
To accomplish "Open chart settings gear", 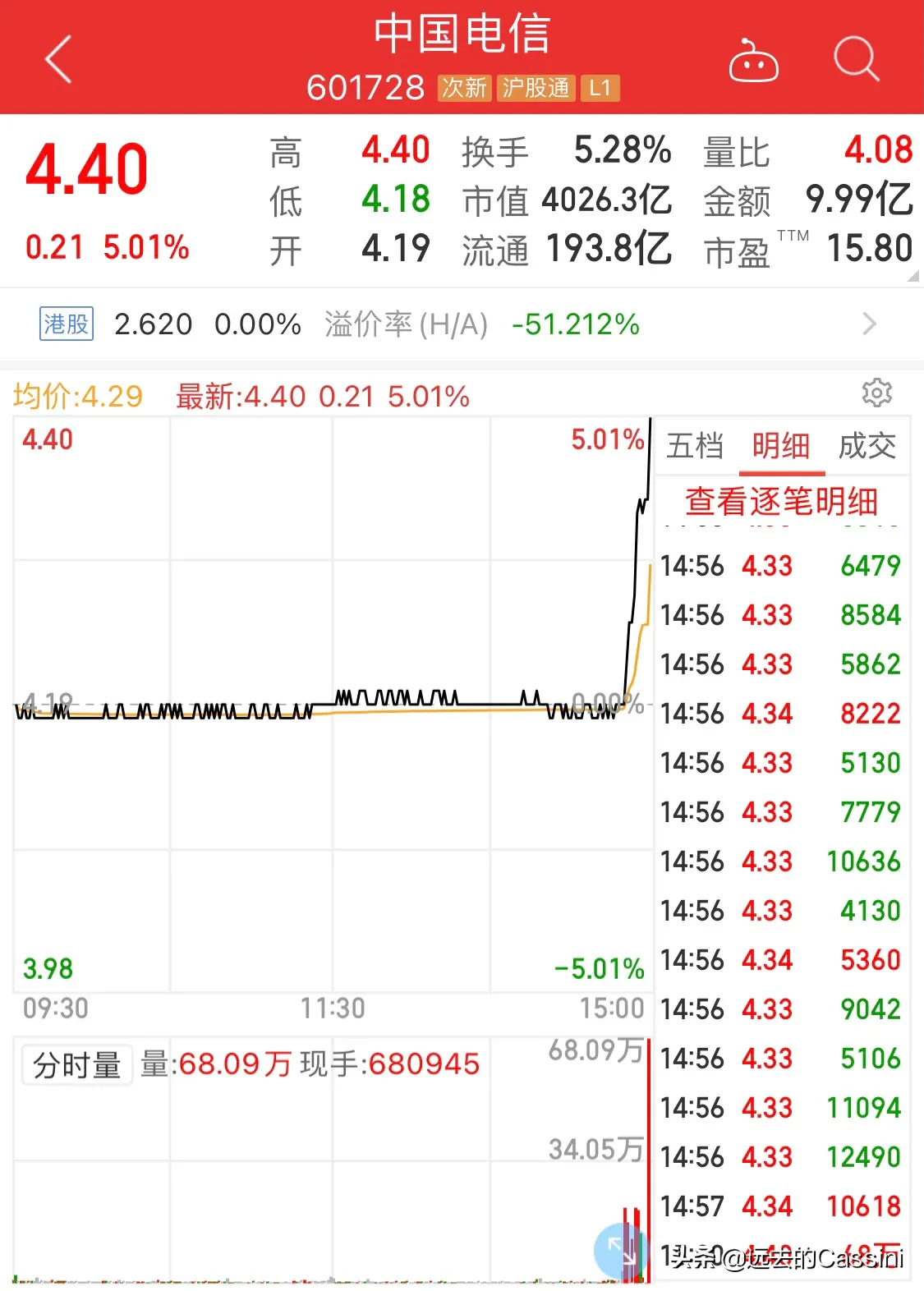I will click(876, 393).
